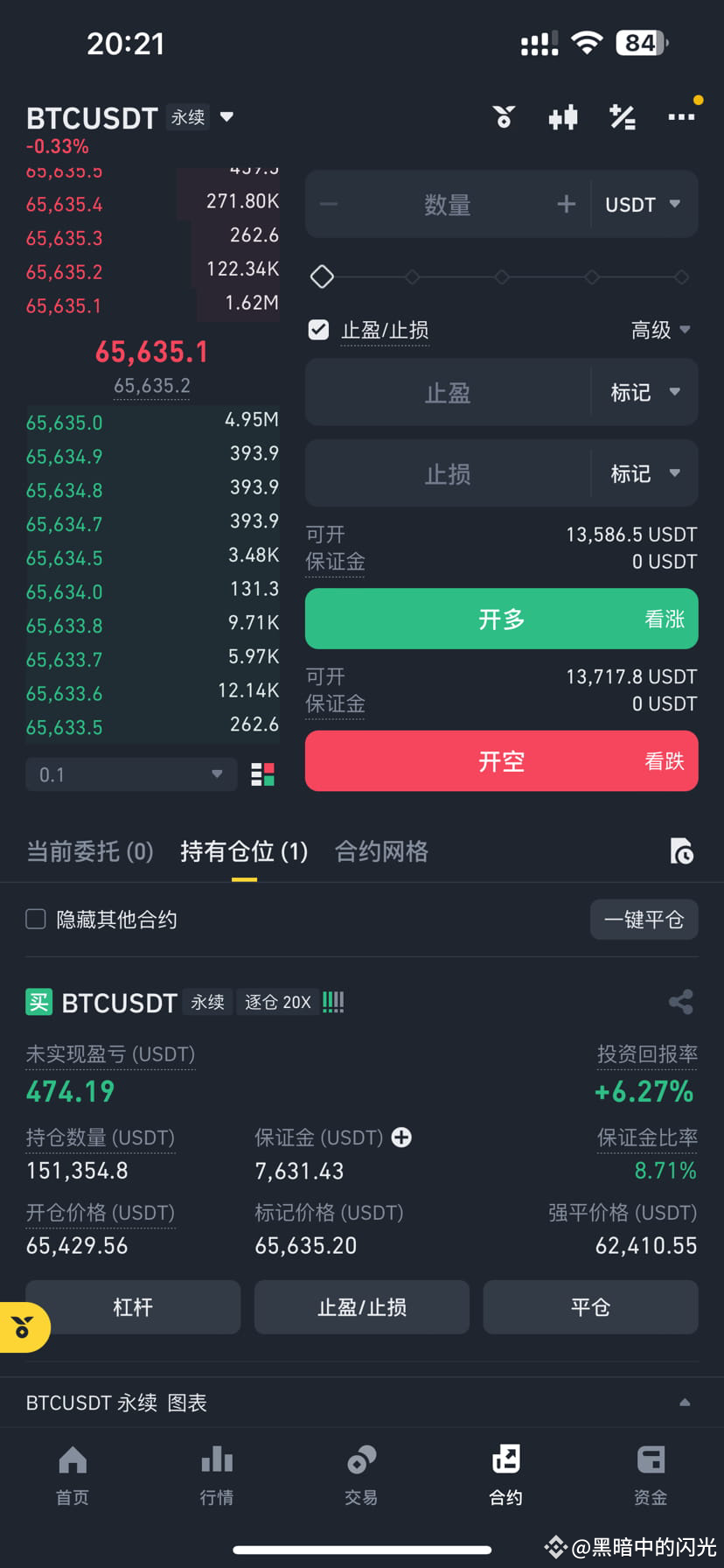
Task: Click the 数量 amount input field
Action: (x=448, y=204)
